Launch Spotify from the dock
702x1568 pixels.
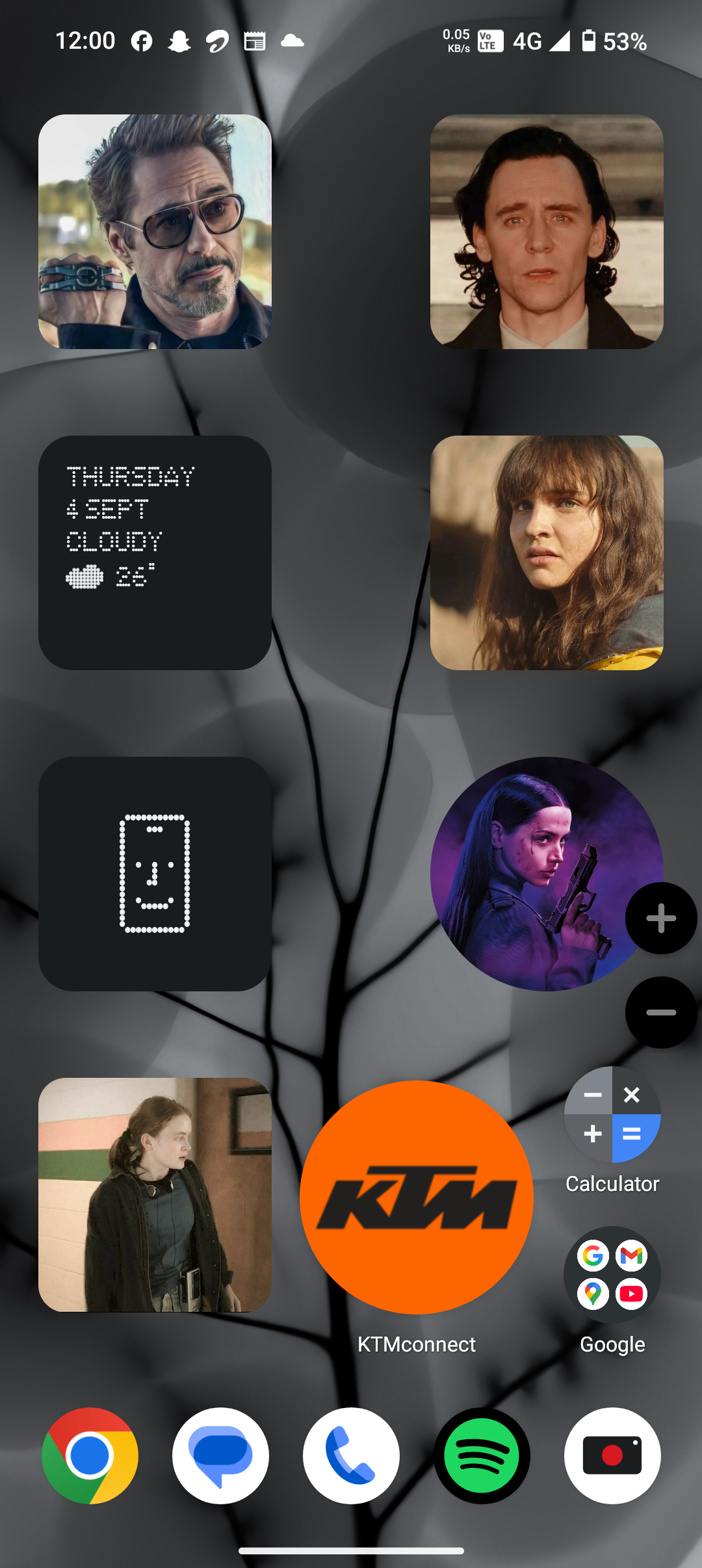tap(482, 1456)
